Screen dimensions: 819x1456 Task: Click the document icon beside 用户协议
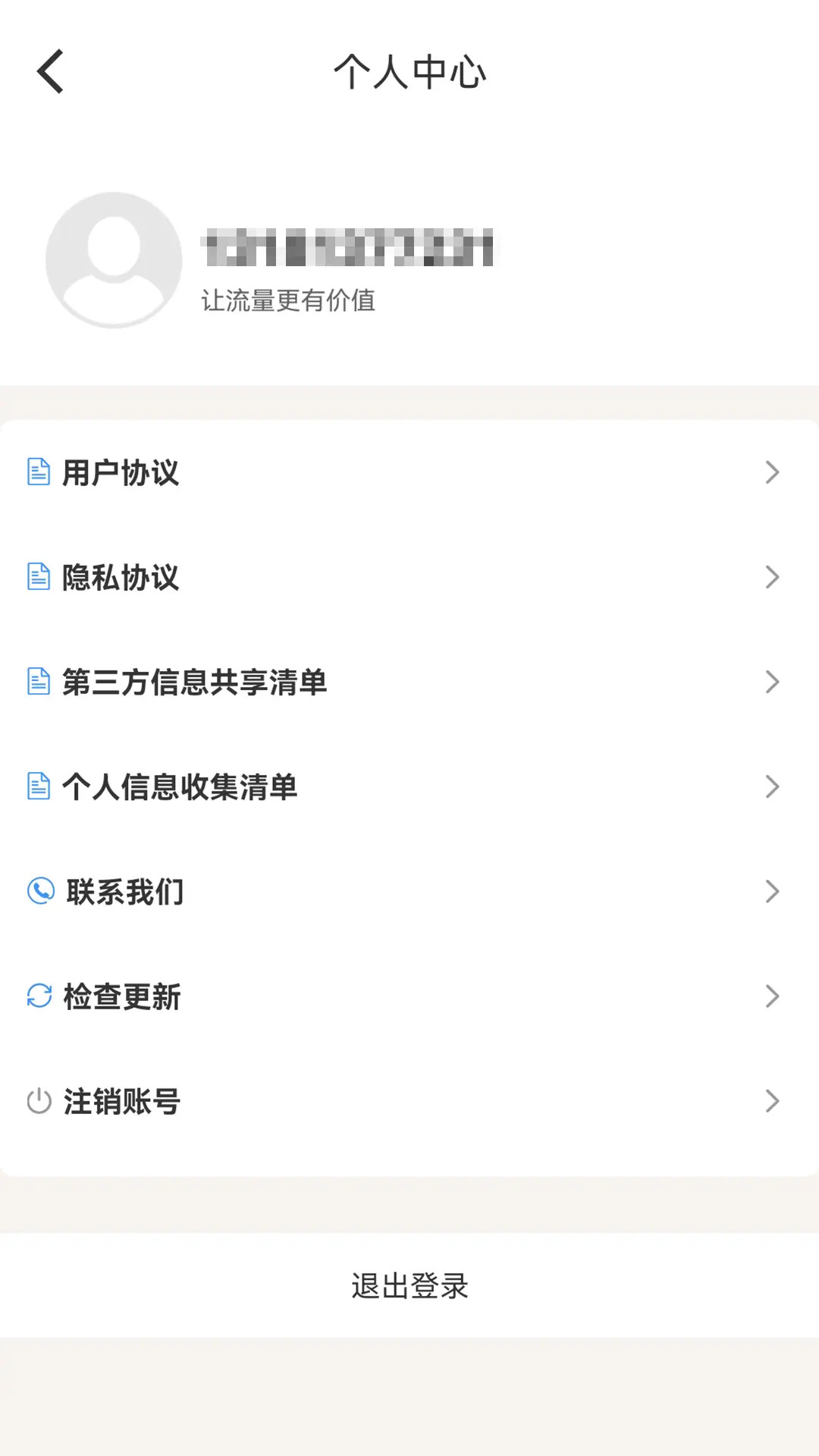click(38, 472)
